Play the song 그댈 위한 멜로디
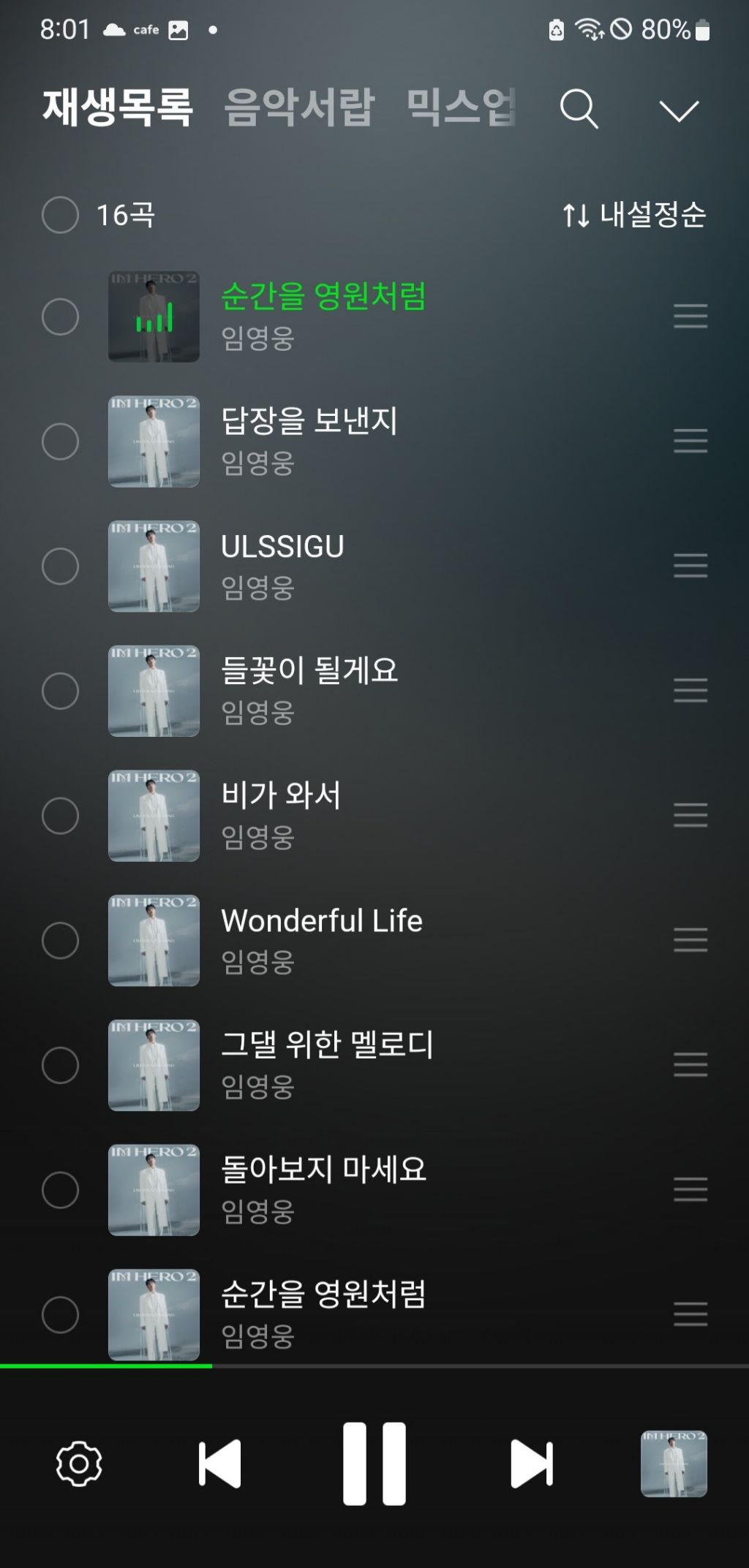 coord(327,1045)
